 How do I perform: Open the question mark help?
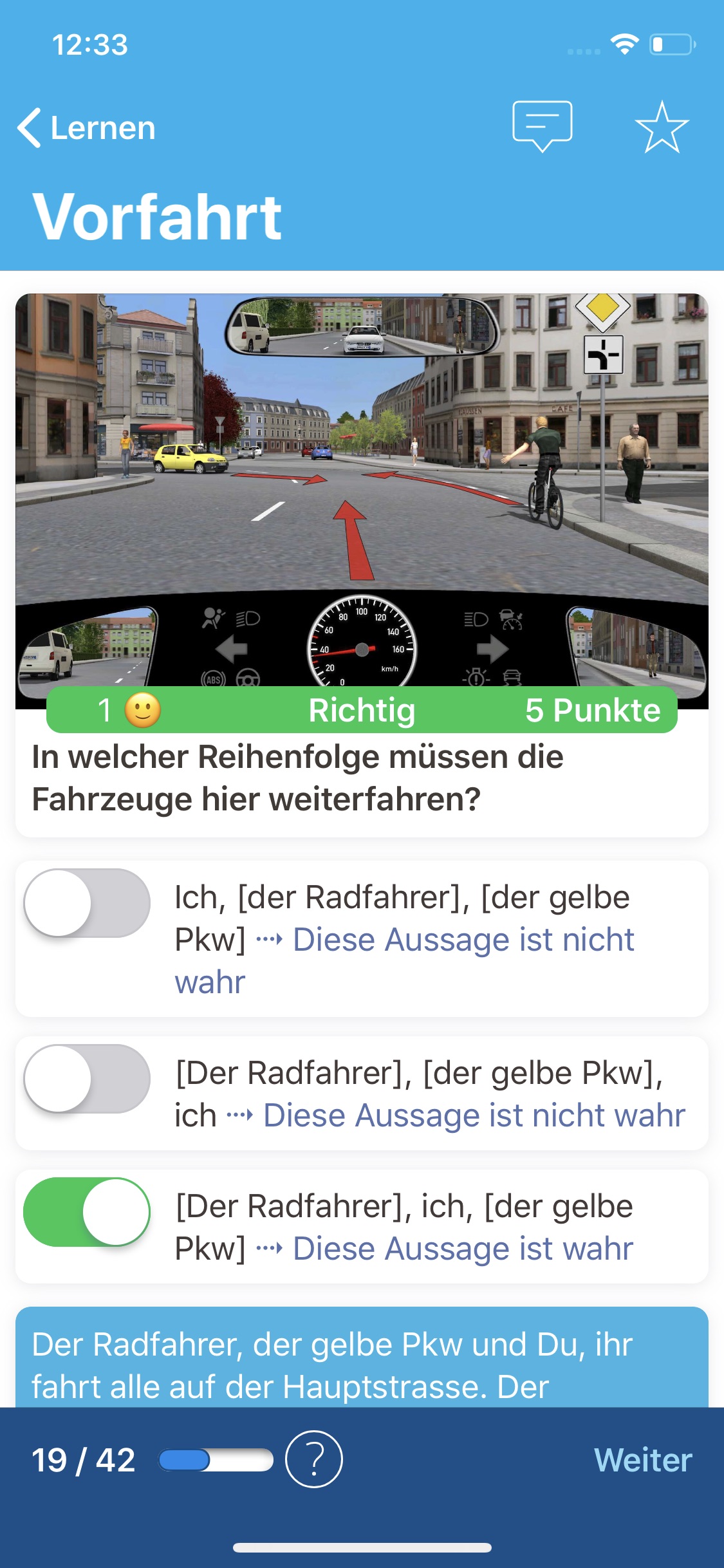point(313,1459)
